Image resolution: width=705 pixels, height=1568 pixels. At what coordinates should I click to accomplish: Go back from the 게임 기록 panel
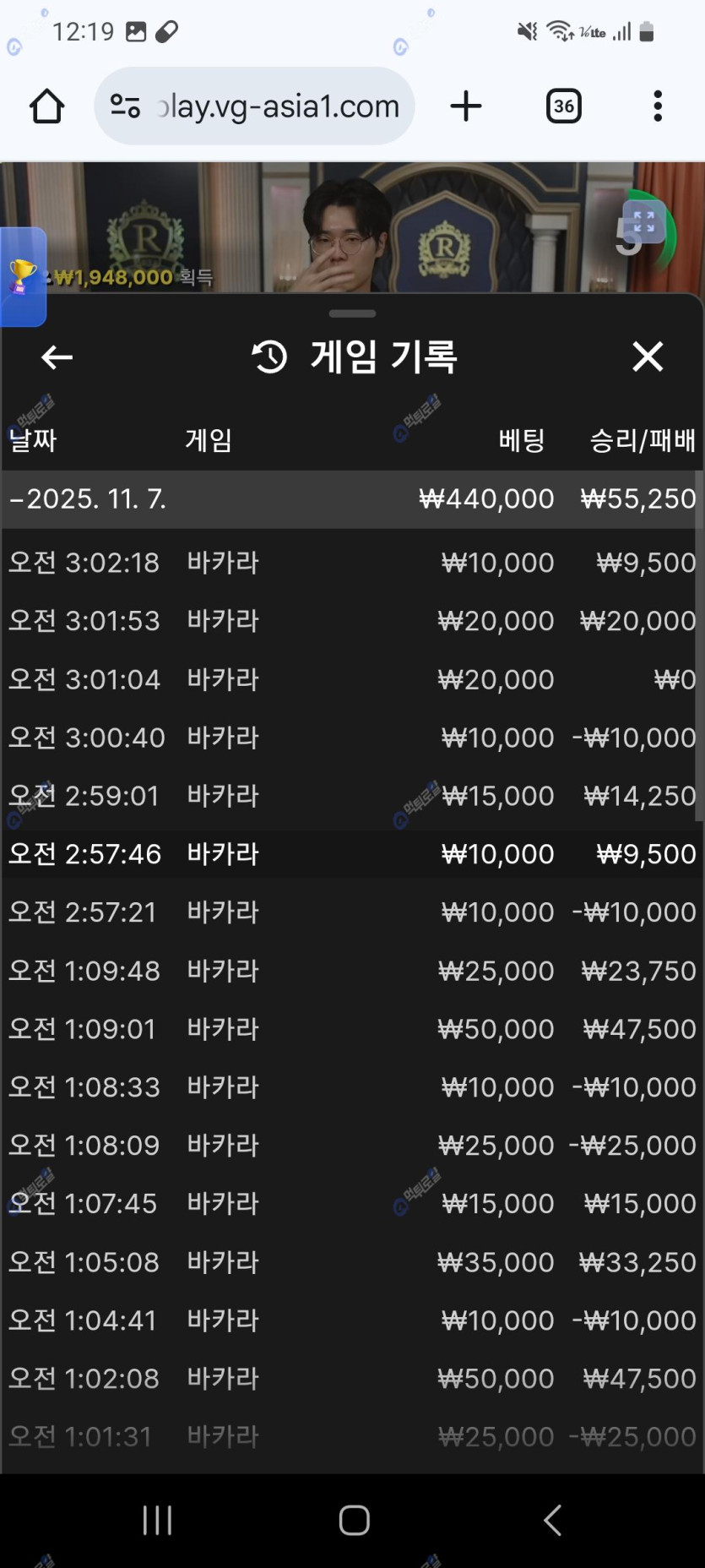pos(57,357)
